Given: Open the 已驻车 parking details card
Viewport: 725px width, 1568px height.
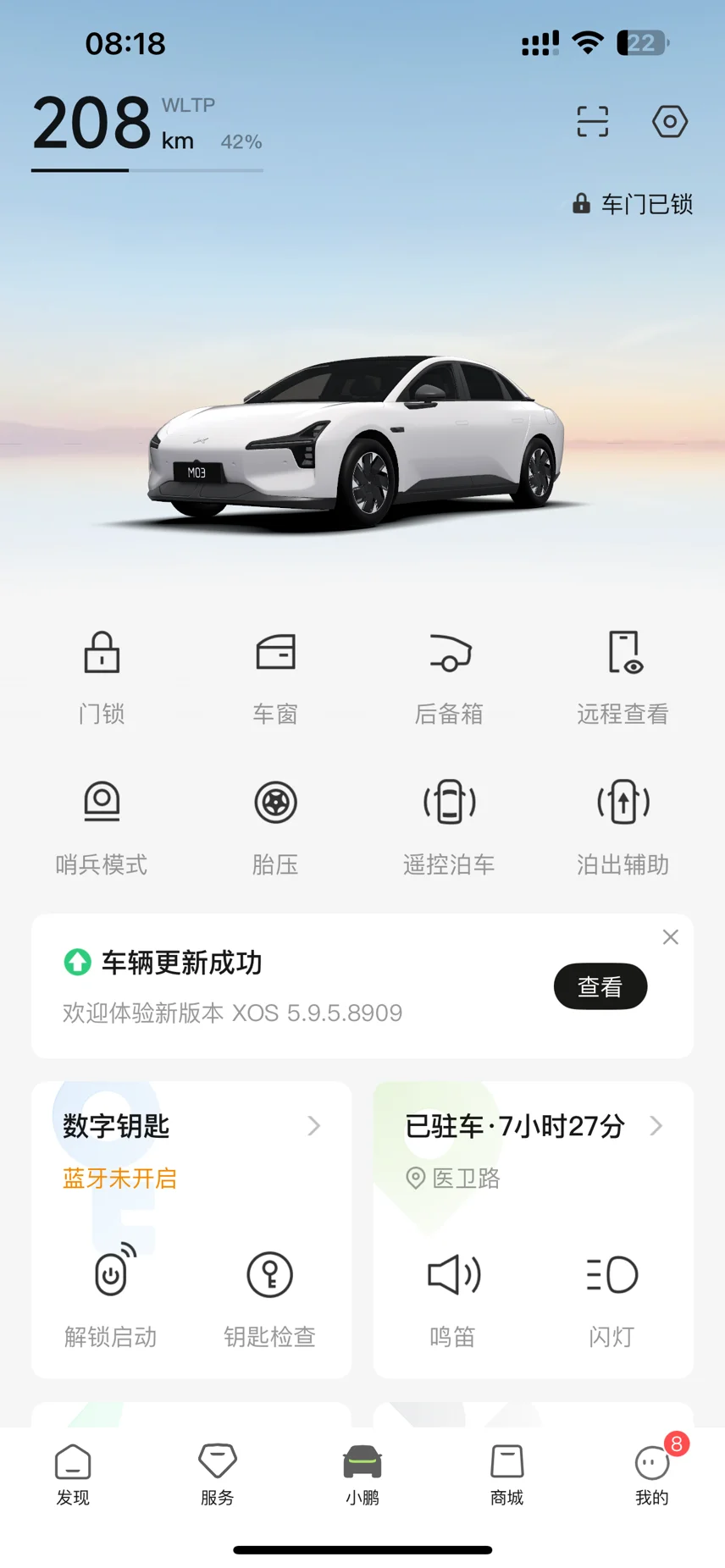Looking at the screenshot, I should tap(533, 1127).
